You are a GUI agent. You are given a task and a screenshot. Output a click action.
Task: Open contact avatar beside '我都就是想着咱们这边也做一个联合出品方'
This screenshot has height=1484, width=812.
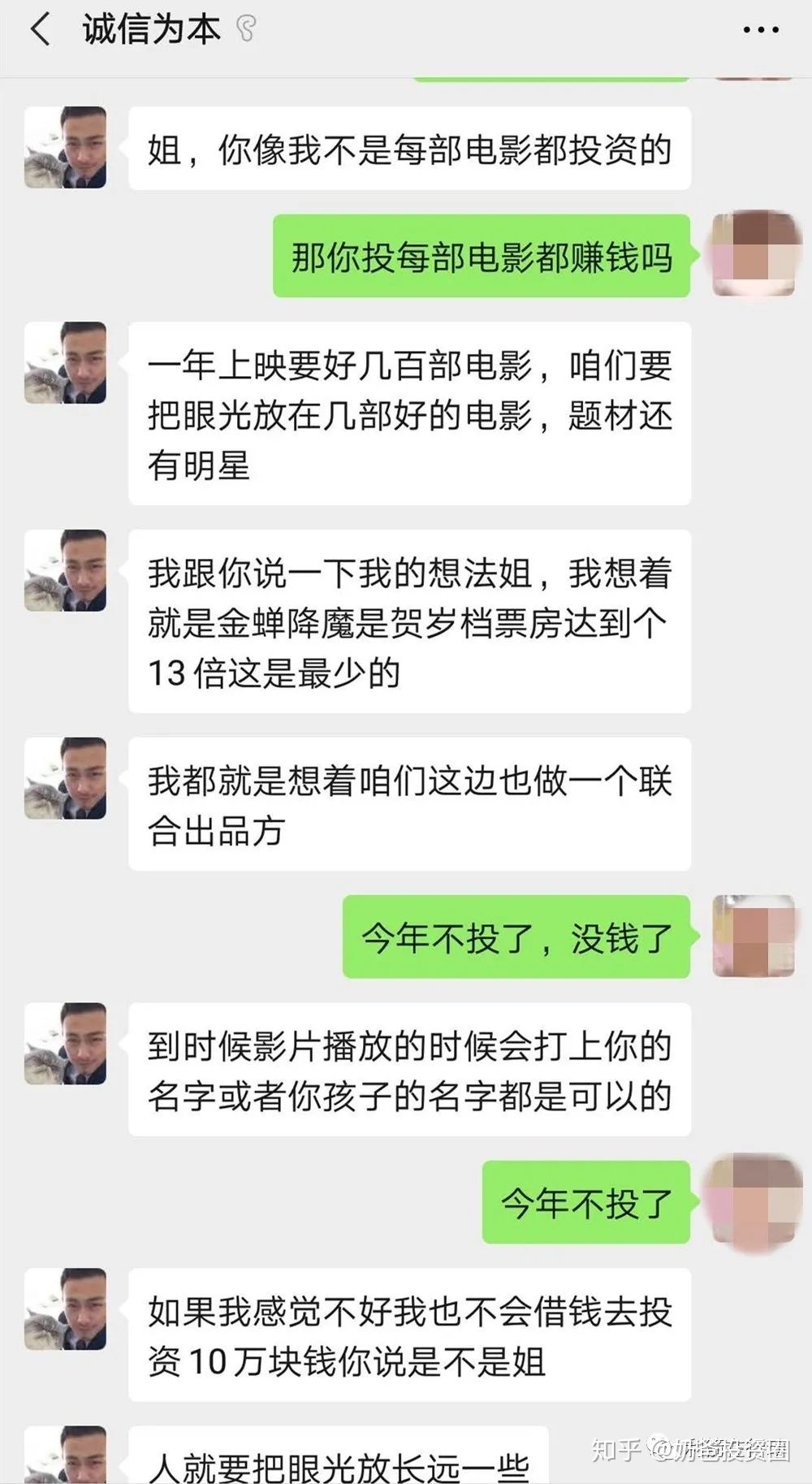click(x=65, y=778)
